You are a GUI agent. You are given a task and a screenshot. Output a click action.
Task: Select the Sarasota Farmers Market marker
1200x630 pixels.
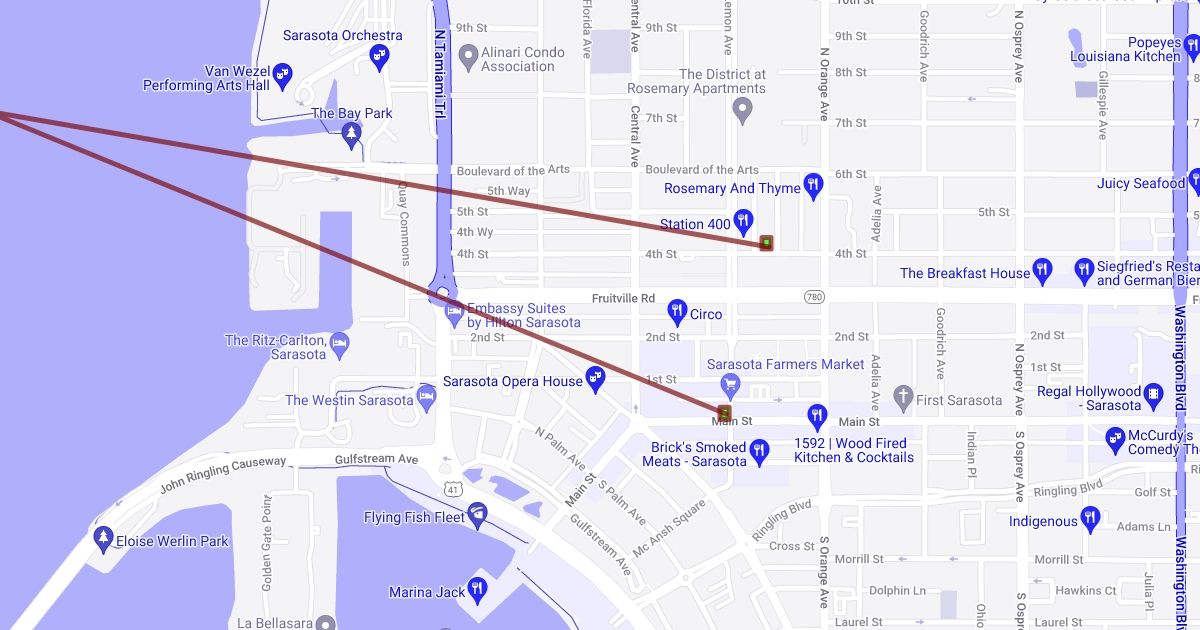(731, 385)
